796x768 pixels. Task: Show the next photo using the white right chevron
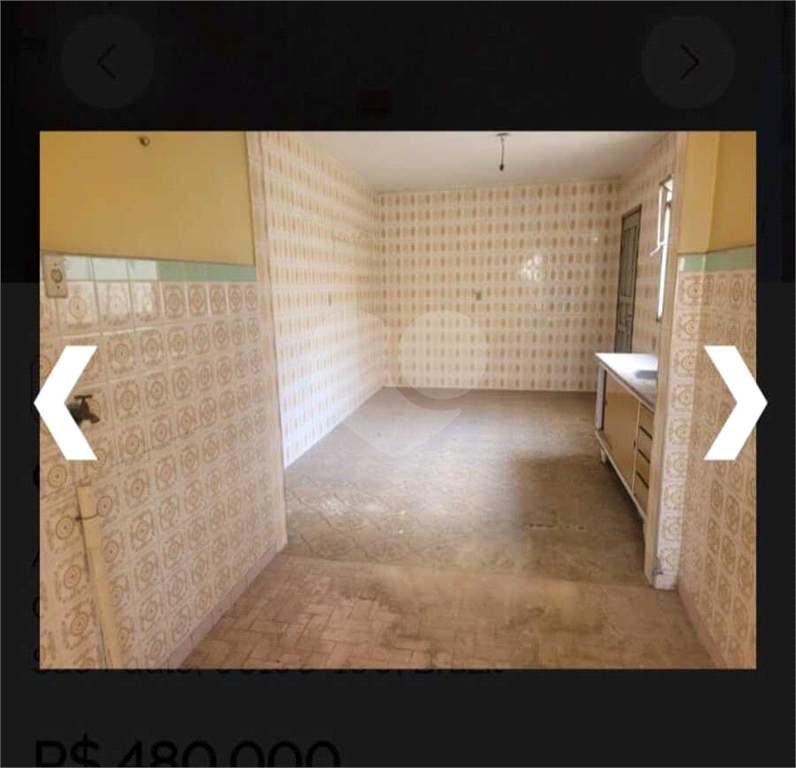tap(734, 403)
